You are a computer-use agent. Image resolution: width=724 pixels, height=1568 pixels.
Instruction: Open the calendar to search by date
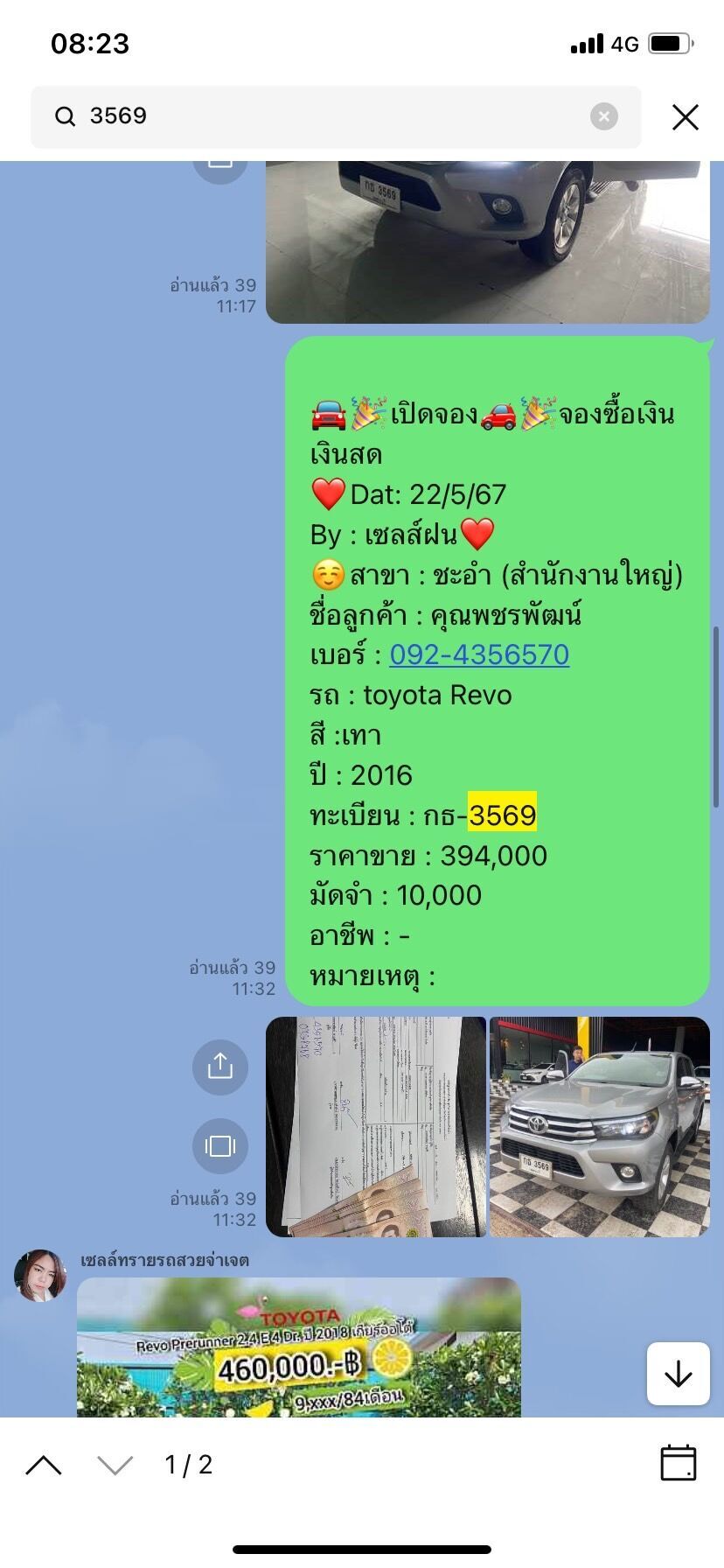tap(678, 1463)
